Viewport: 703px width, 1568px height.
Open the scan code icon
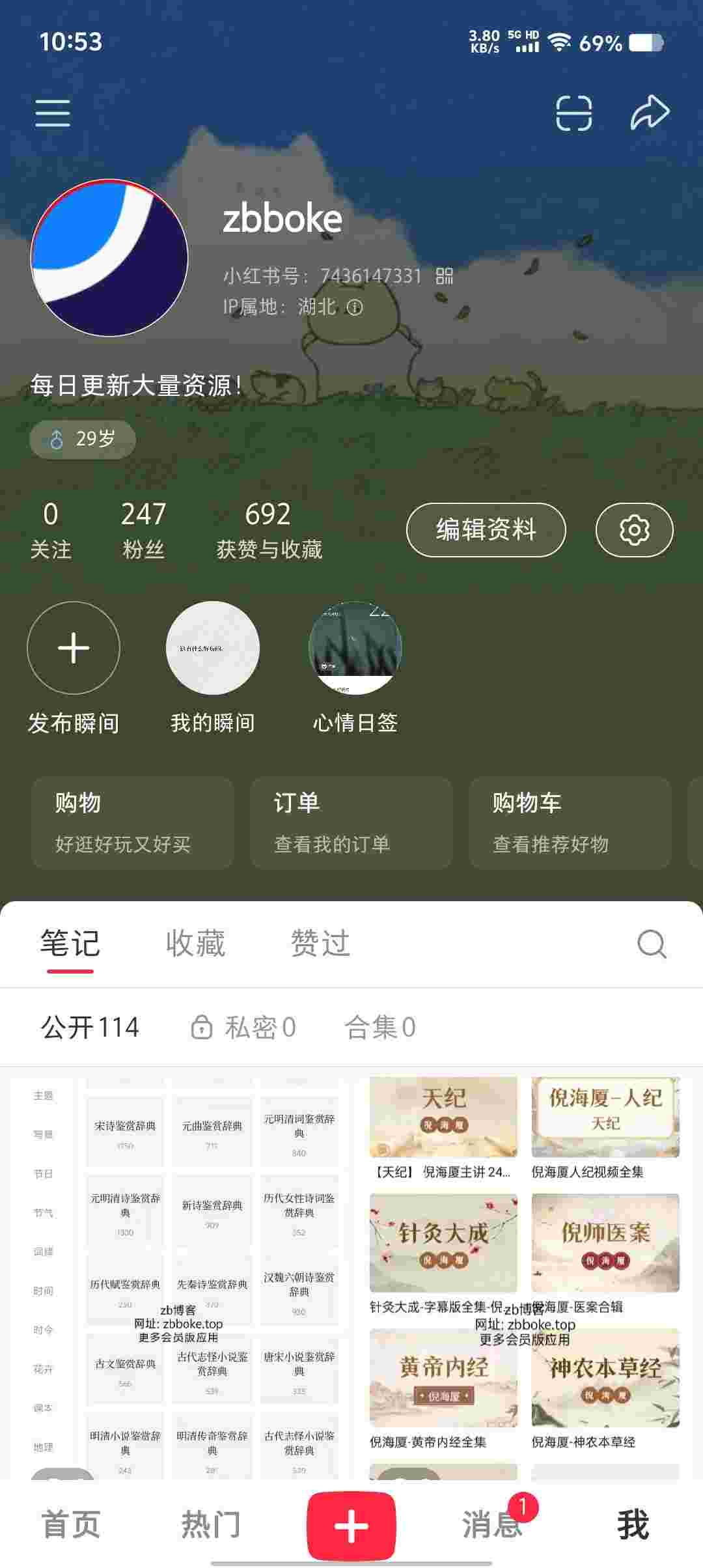(x=574, y=113)
